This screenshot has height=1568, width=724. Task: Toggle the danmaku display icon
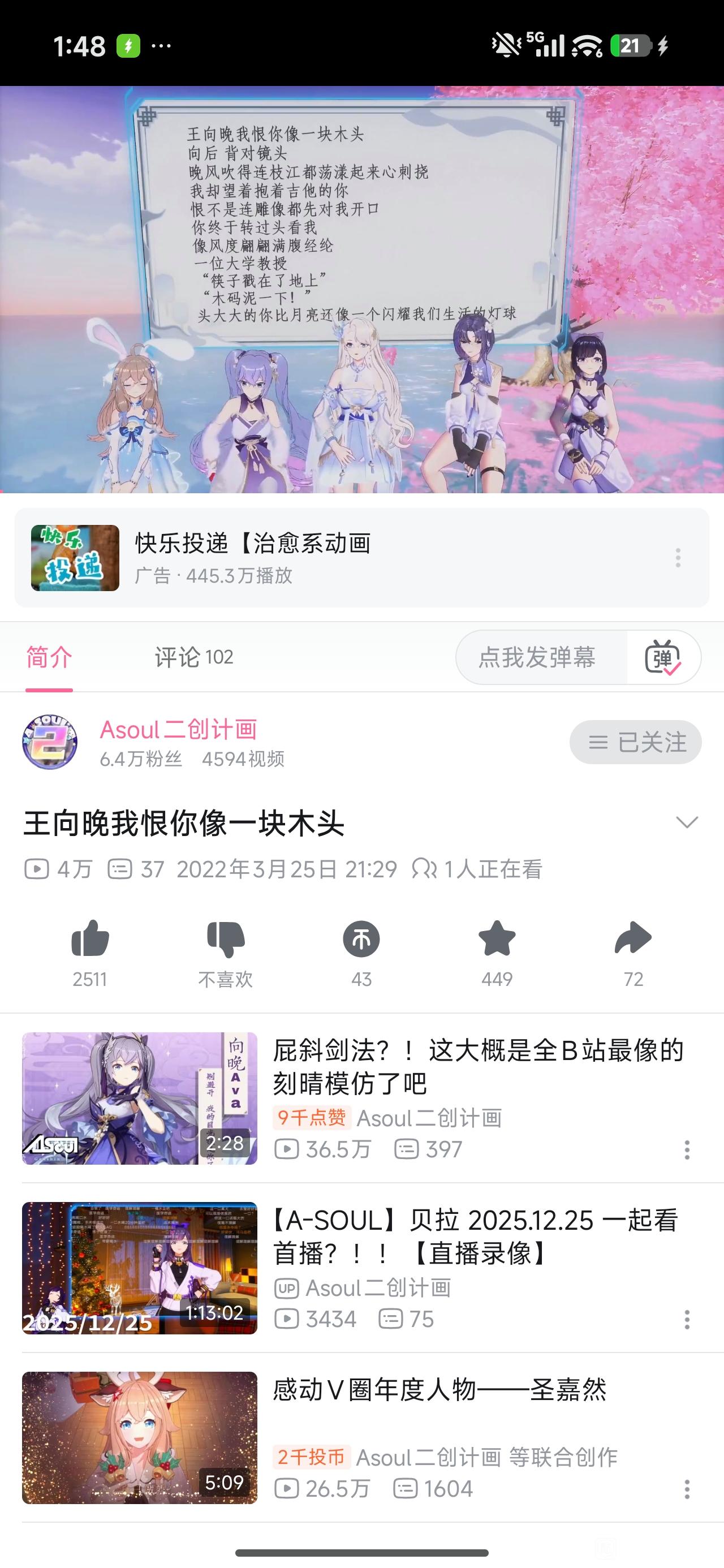(662, 657)
